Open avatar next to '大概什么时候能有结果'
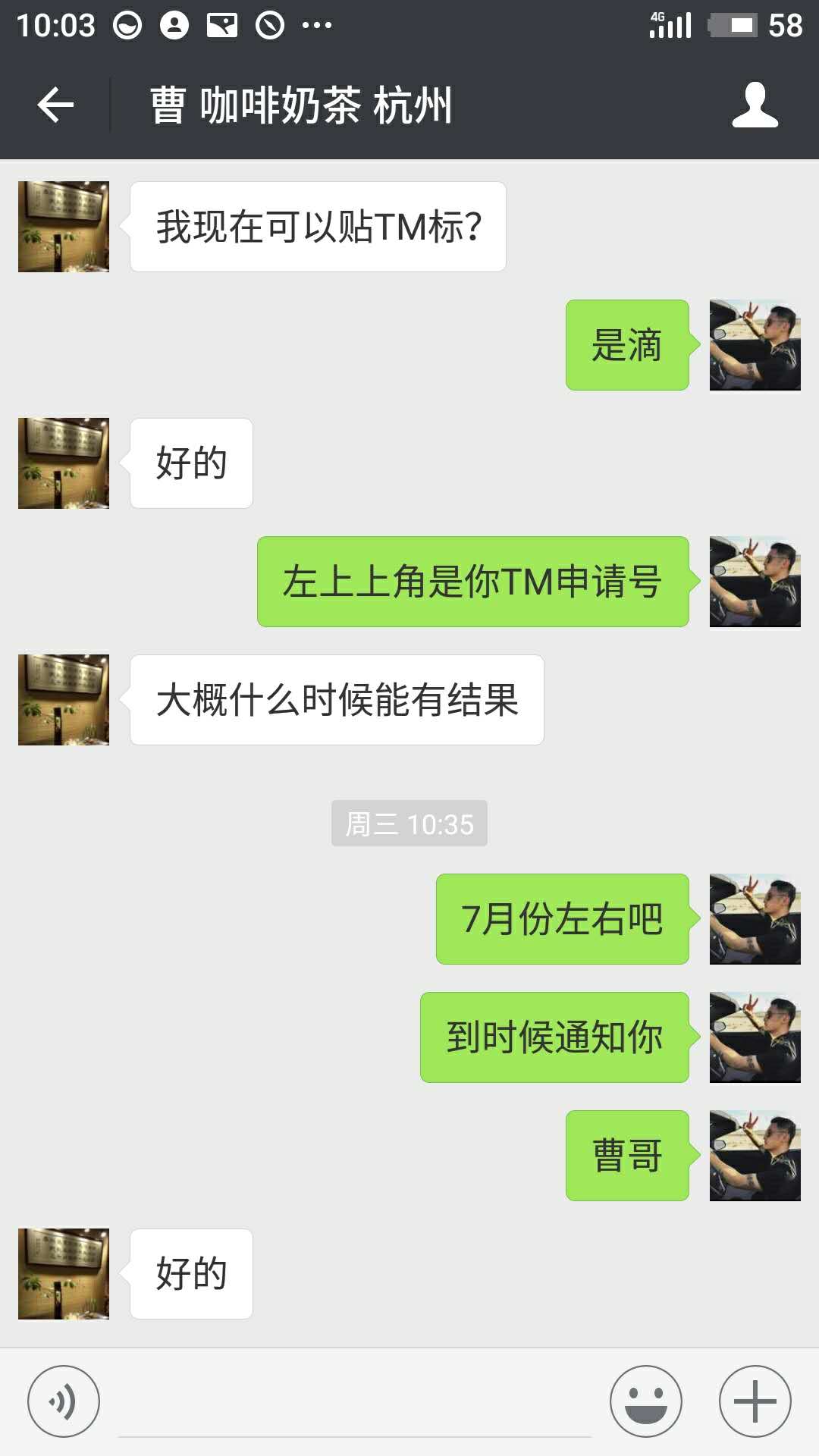 pyautogui.click(x=64, y=700)
